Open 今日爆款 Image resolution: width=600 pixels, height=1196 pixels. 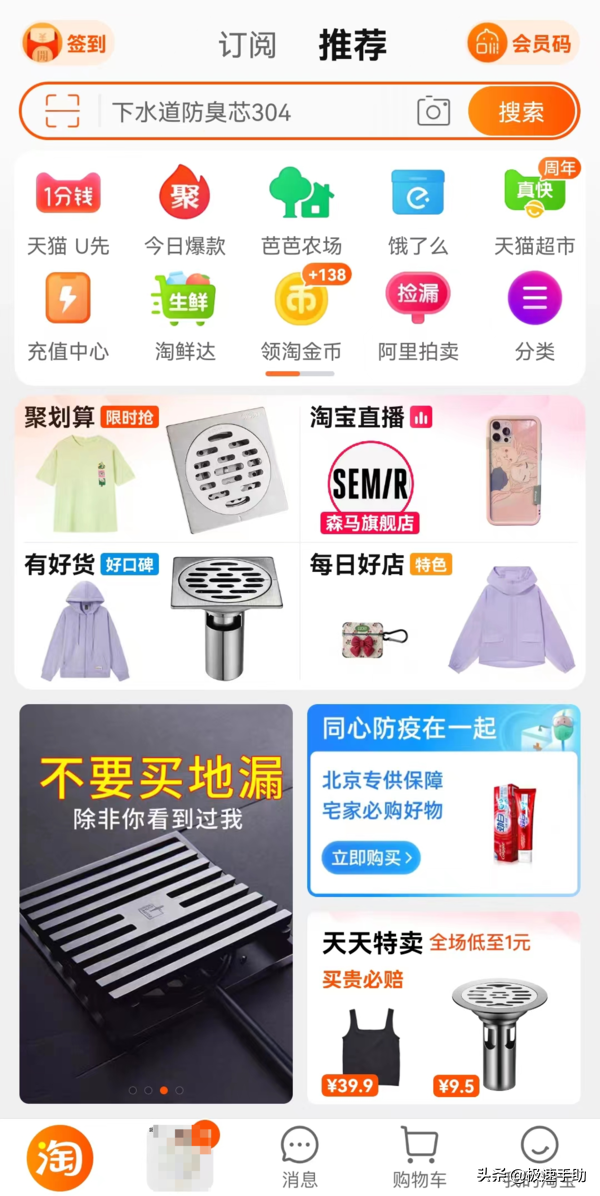tap(185, 210)
